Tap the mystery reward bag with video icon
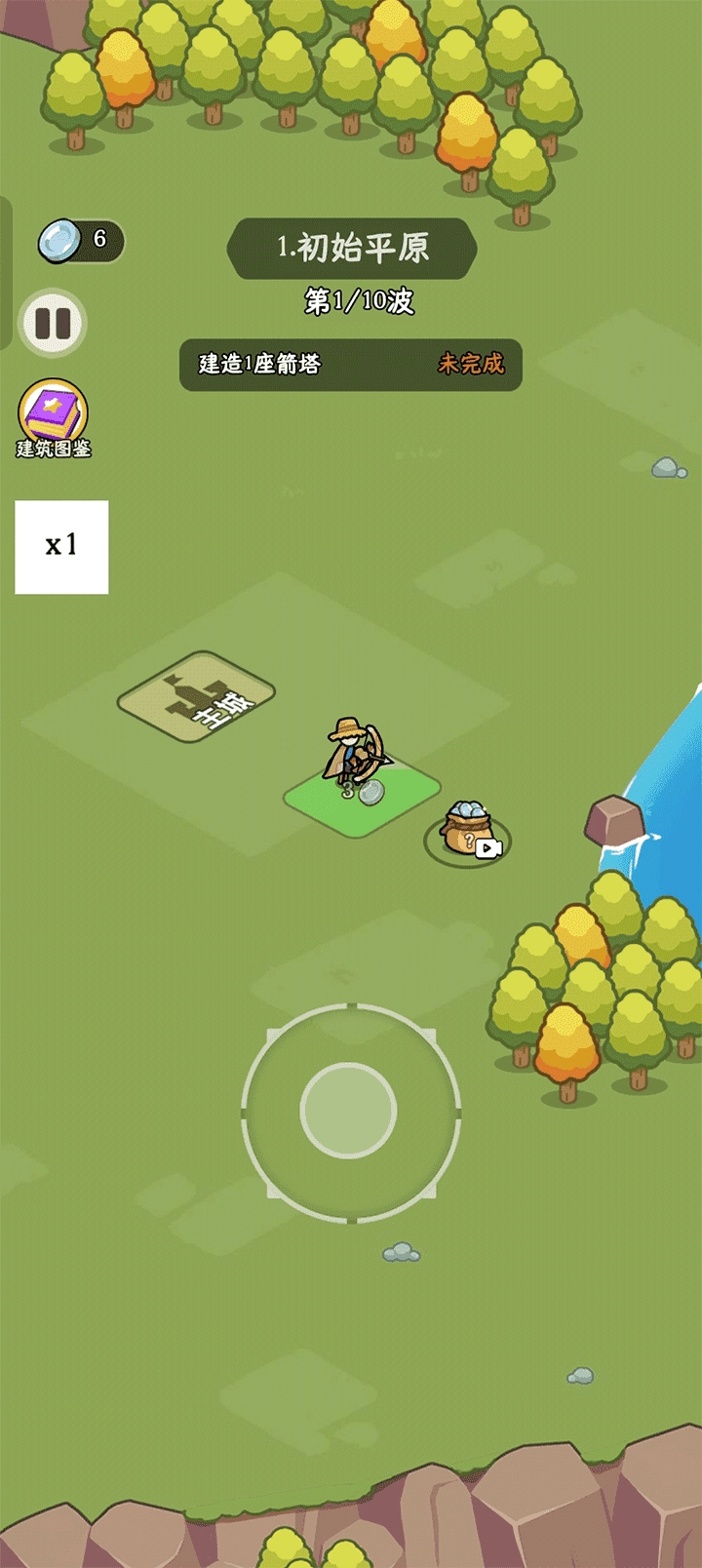Viewport: 702px width, 1568px height. pos(467,832)
